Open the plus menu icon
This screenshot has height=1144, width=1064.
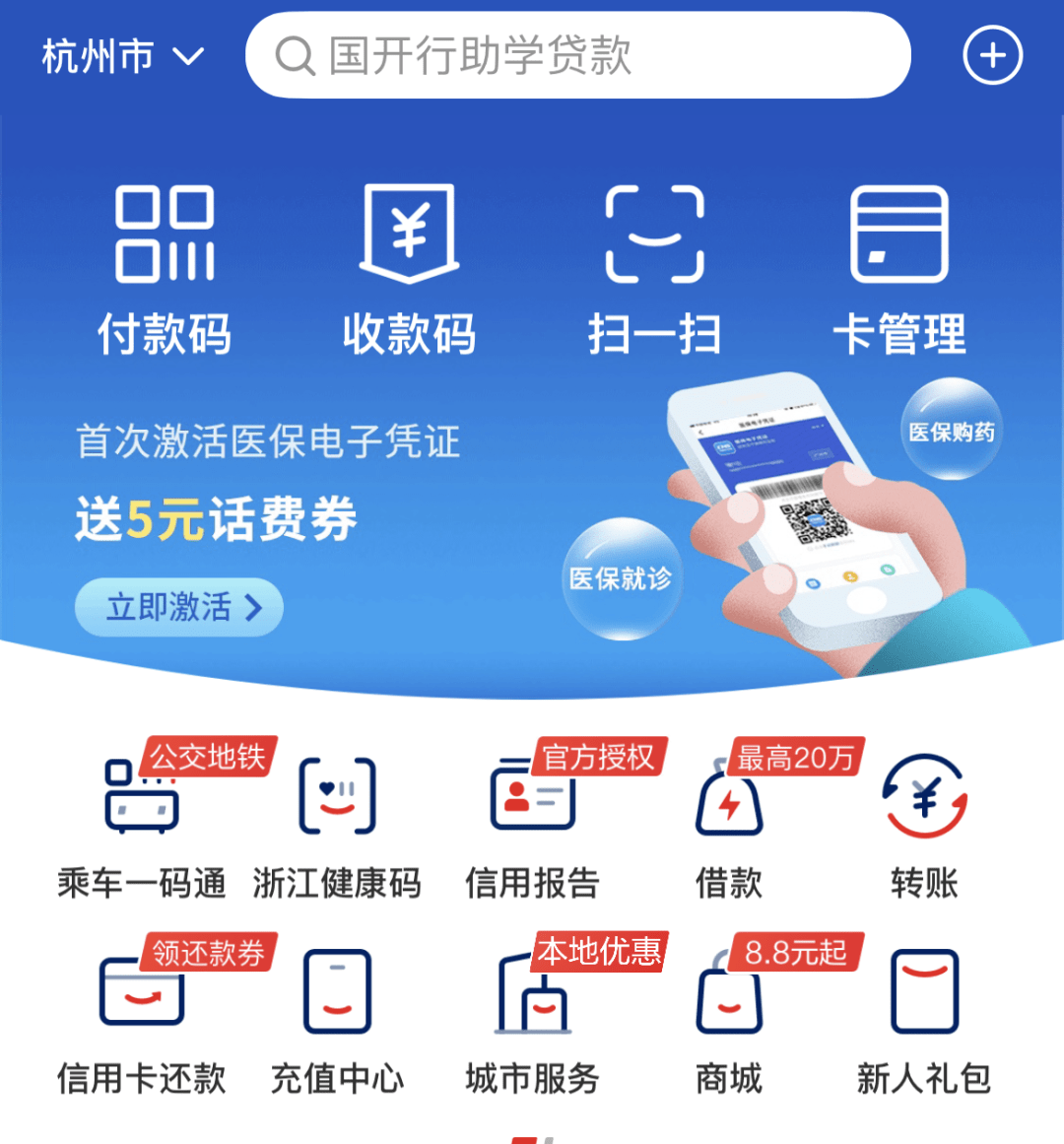(x=992, y=55)
